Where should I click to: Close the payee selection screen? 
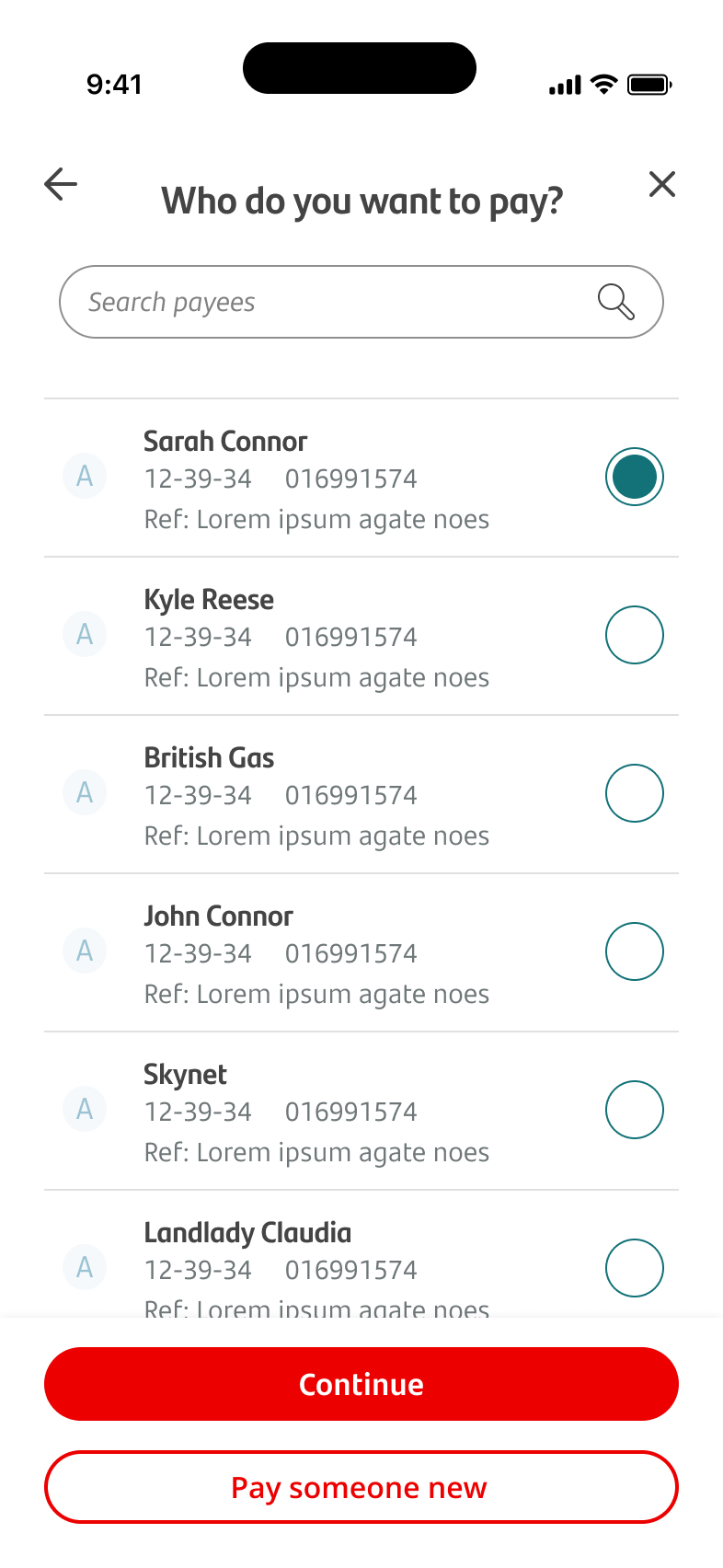coord(661,184)
